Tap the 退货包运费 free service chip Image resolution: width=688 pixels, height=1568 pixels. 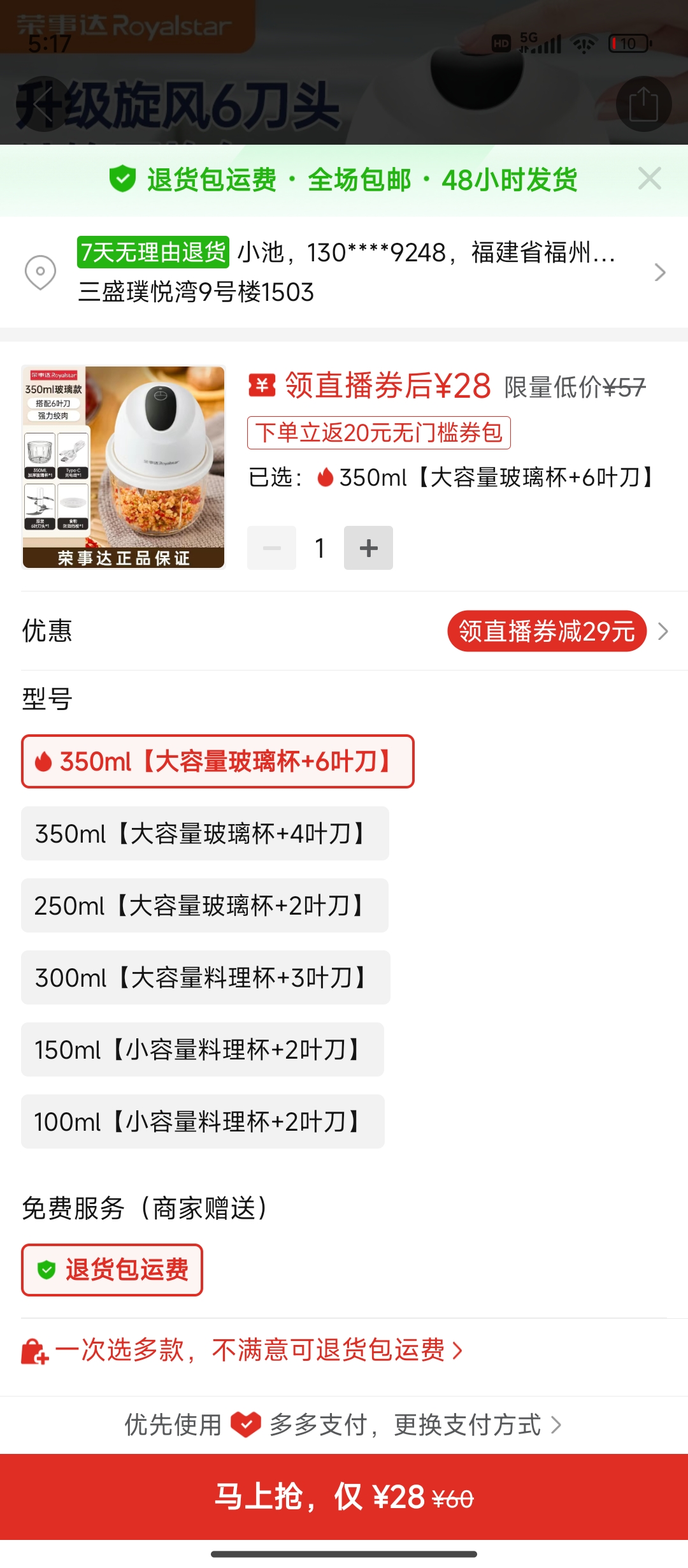[112, 1270]
